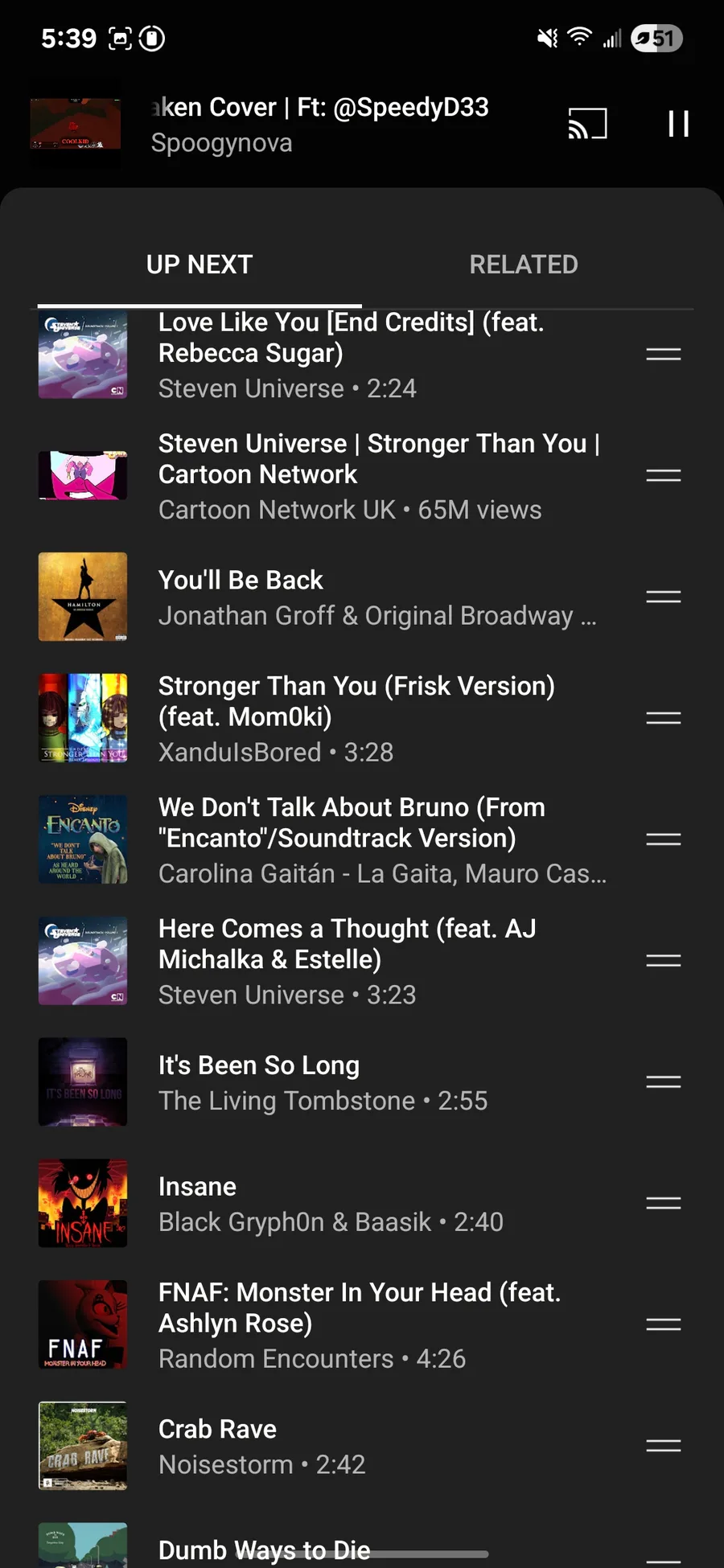Open the cast to device icon
724x1568 pixels.
(x=587, y=124)
